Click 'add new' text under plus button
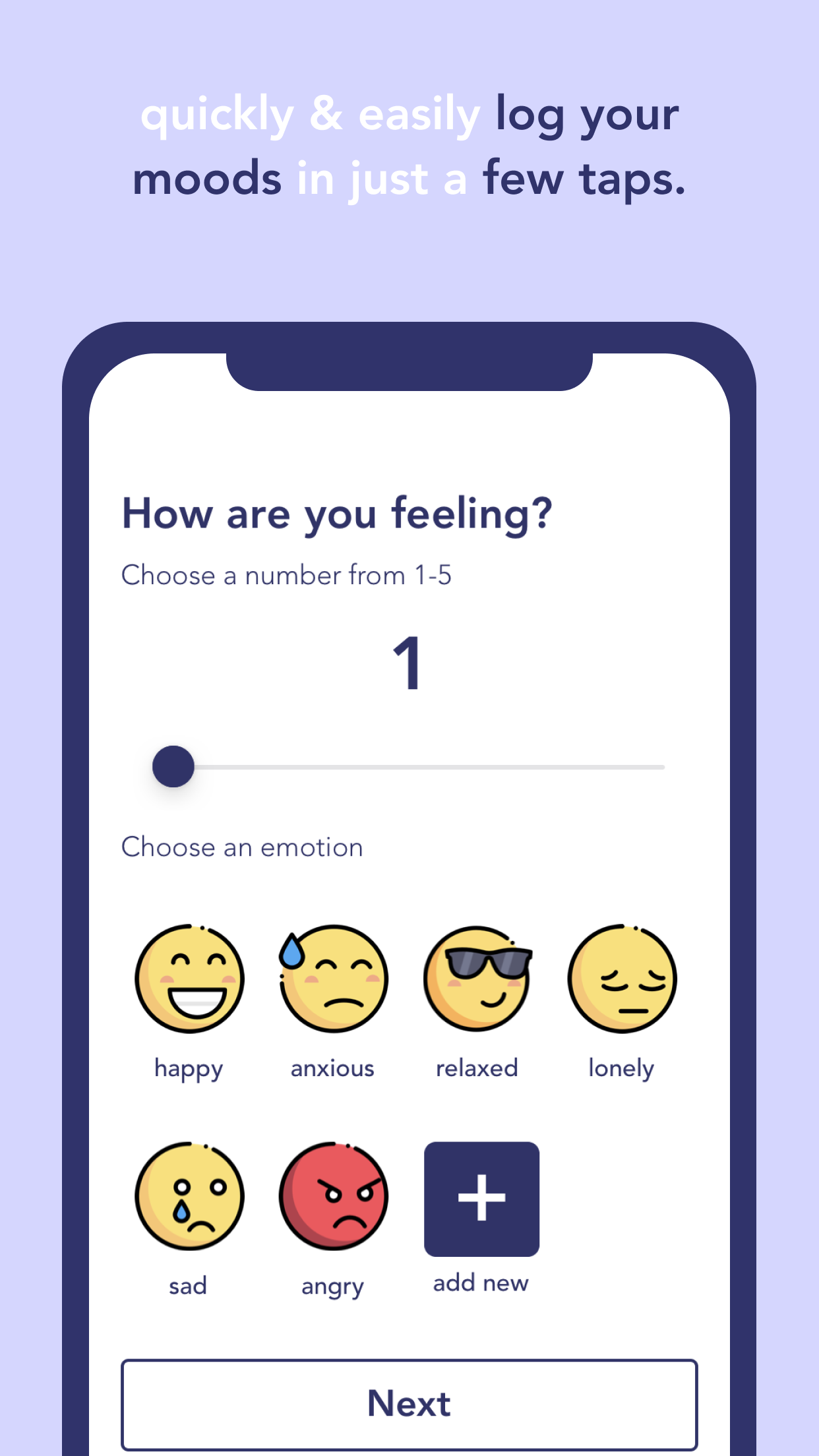This screenshot has width=819, height=1456. (481, 1282)
